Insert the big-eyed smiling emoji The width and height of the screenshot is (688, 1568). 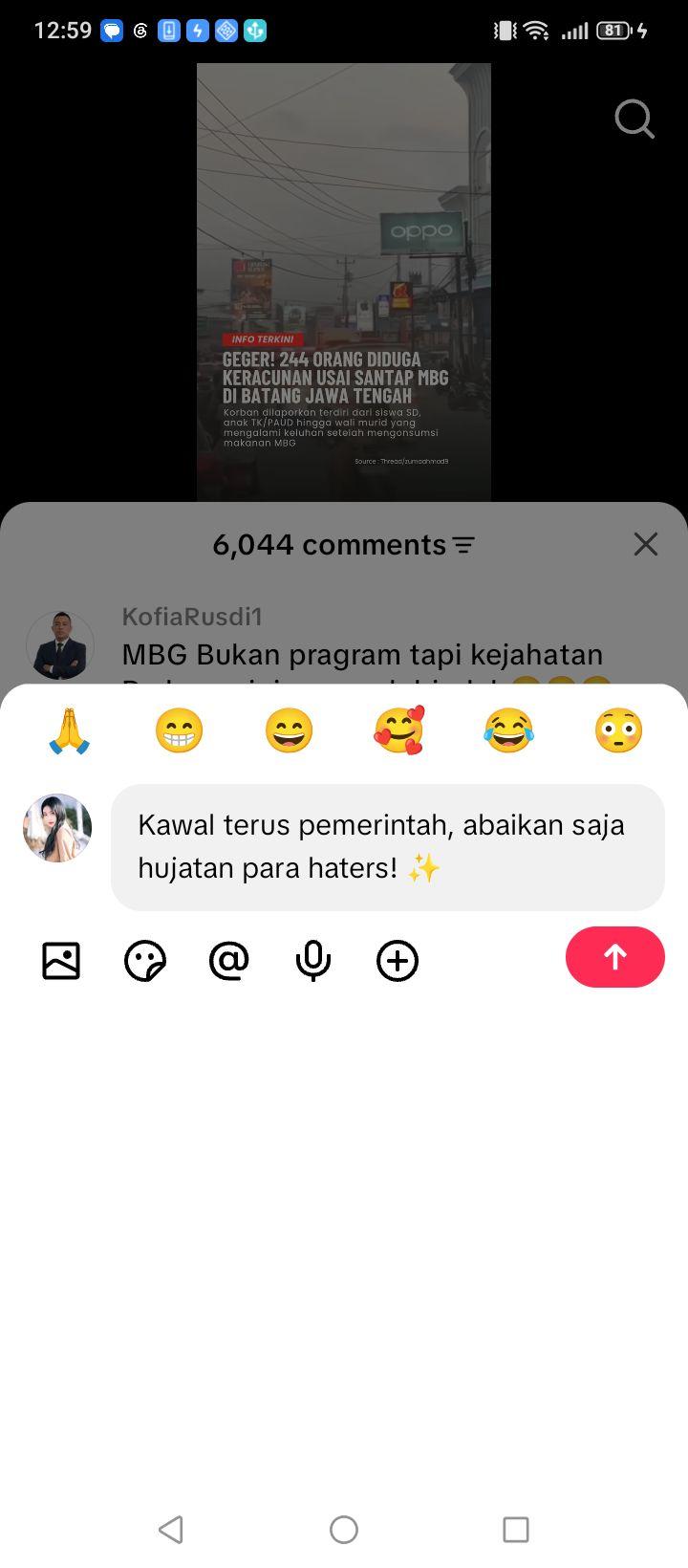coord(289,730)
